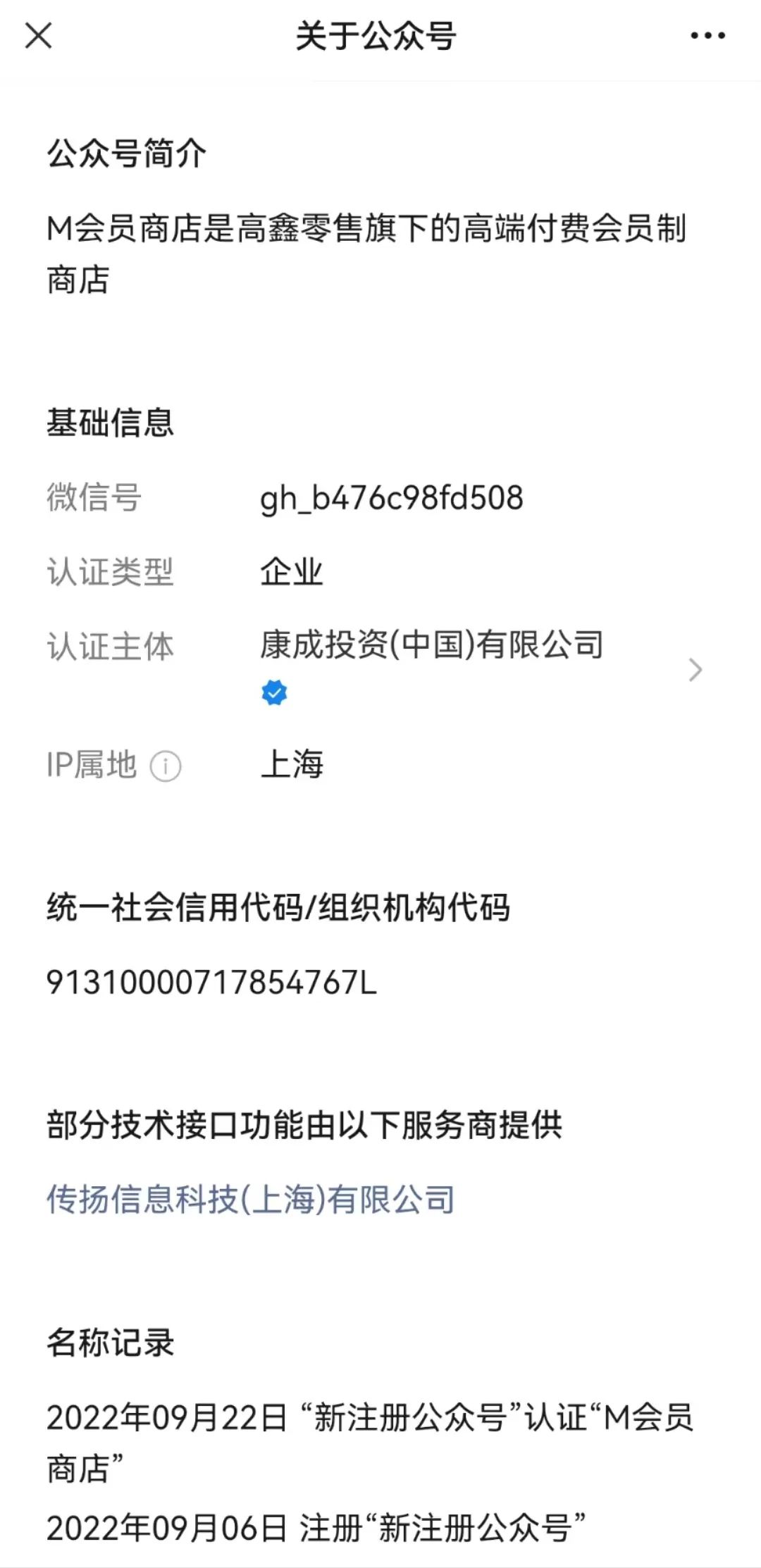The width and height of the screenshot is (761, 1568).
Task: Open 认证主体 康成投资(中国)有限公司 details
Action: click(380, 667)
